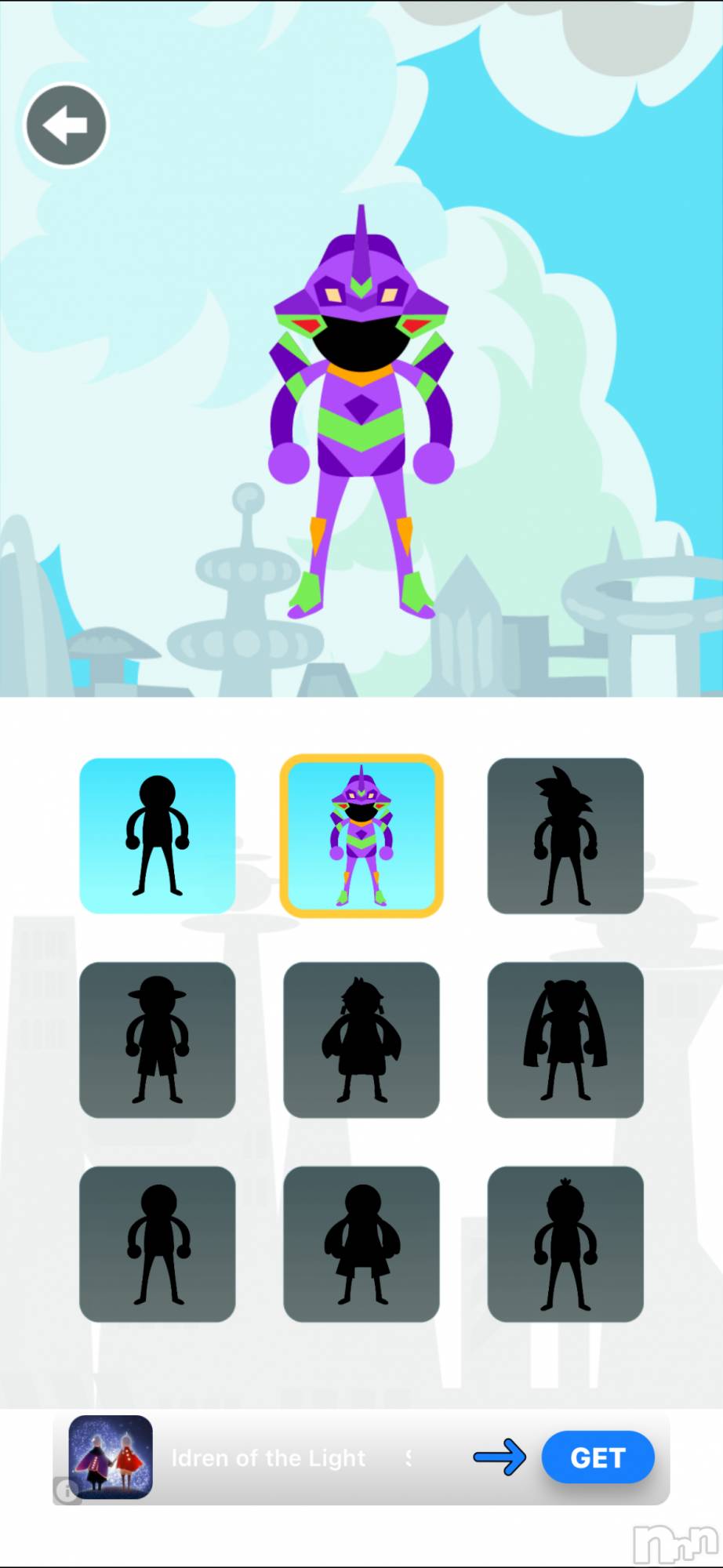Tap GET on the ad banner

[x=598, y=1457]
